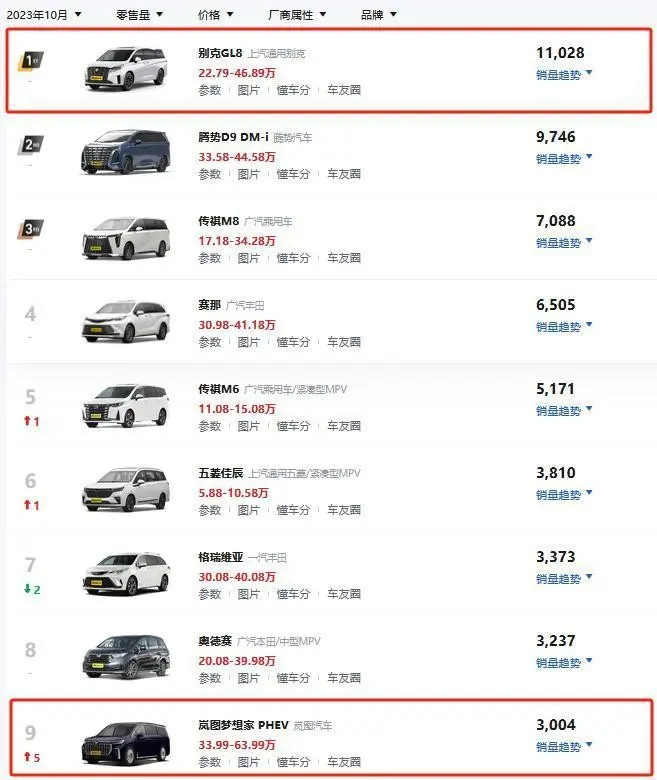Screen dimensions: 657x780
Task: Open 参数 link under 奥德赛
Action: pos(209,678)
